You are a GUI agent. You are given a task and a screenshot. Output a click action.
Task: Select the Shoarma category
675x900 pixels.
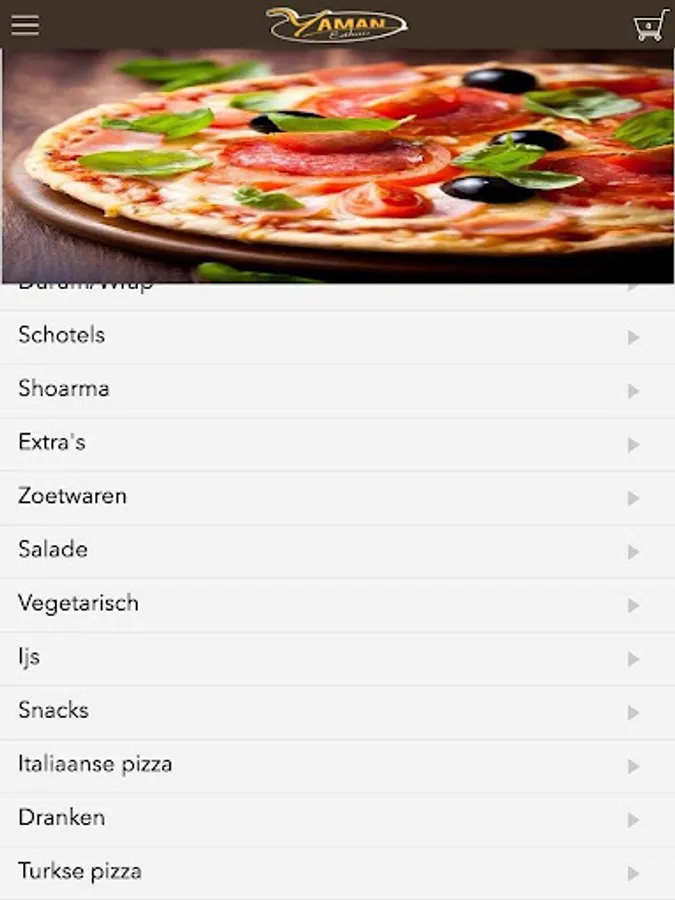(337, 389)
